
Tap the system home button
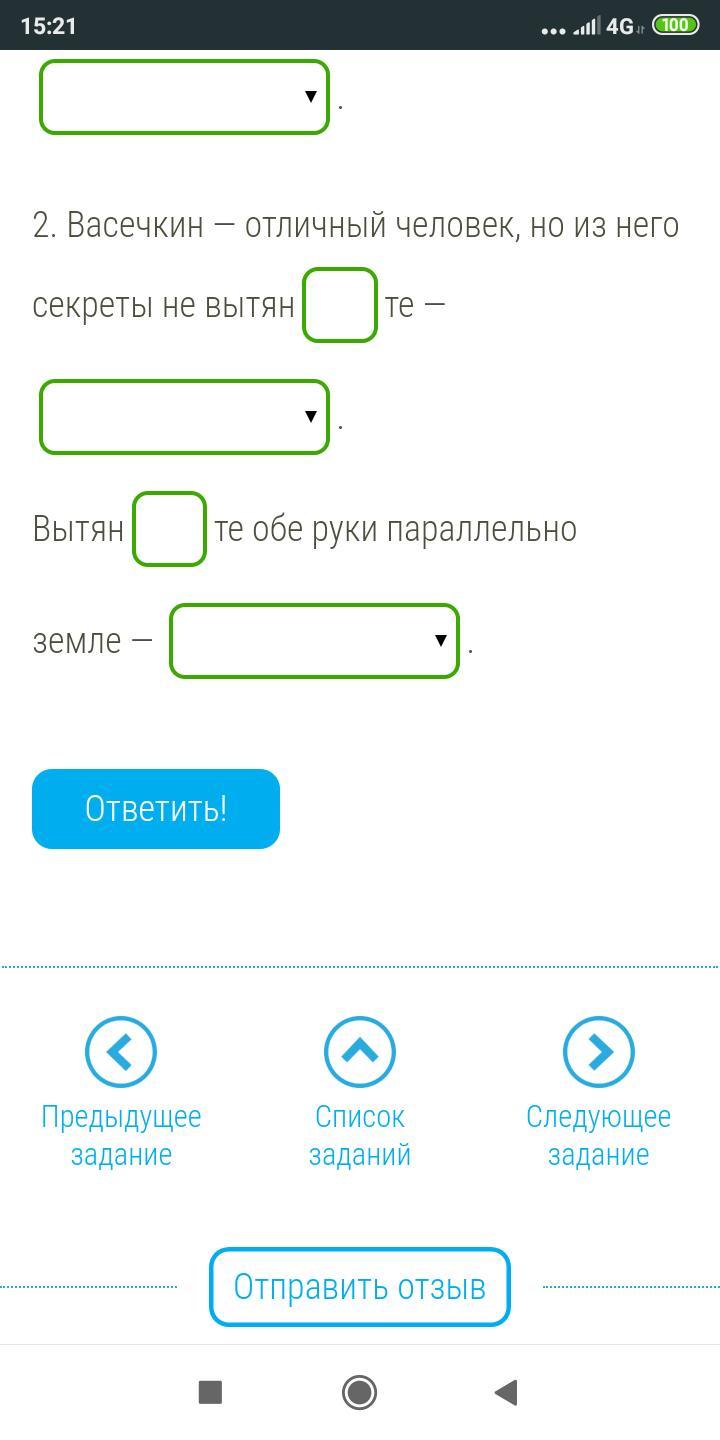tap(359, 1392)
